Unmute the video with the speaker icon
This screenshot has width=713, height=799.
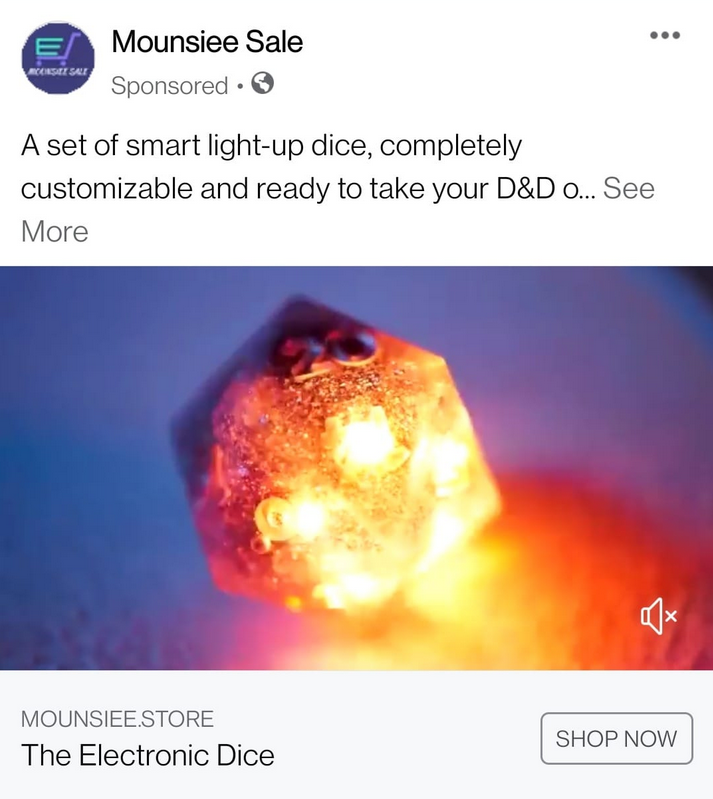(x=658, y=617)
